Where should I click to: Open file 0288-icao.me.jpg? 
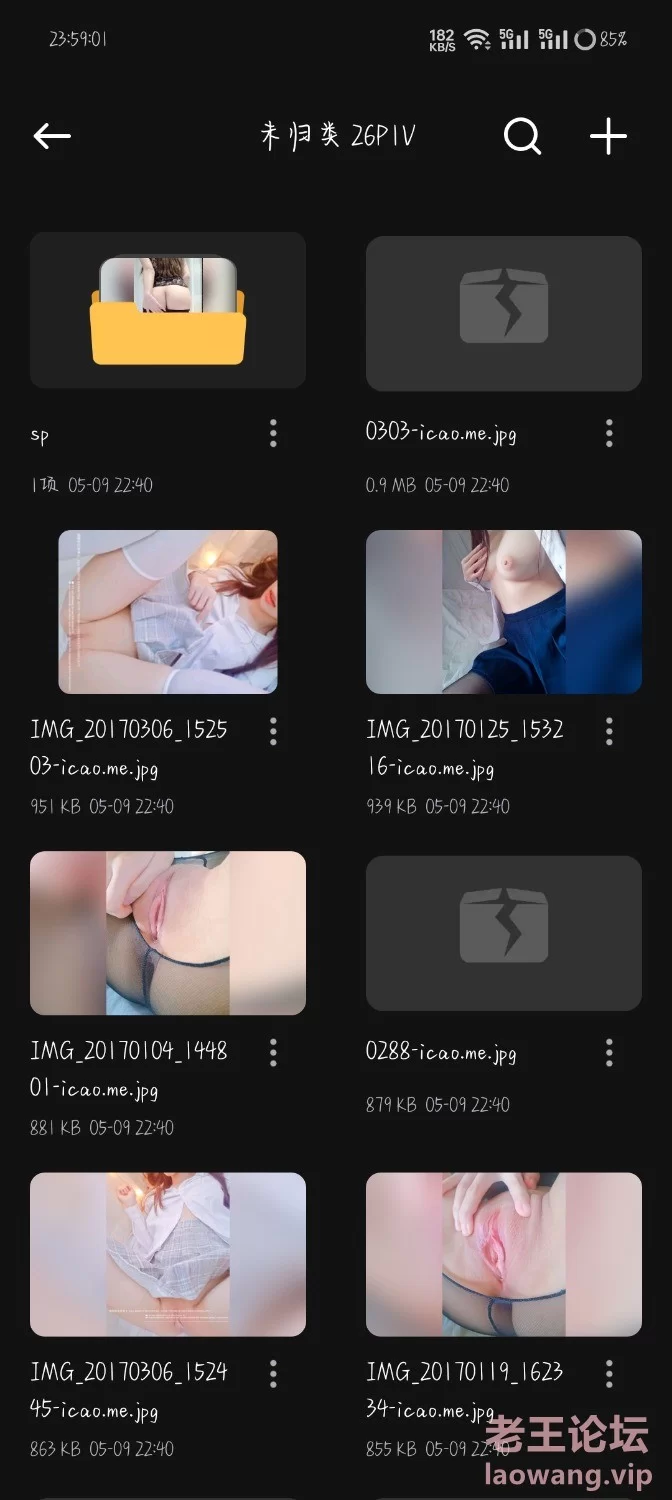pyautogui.click(x=503, y=933)
